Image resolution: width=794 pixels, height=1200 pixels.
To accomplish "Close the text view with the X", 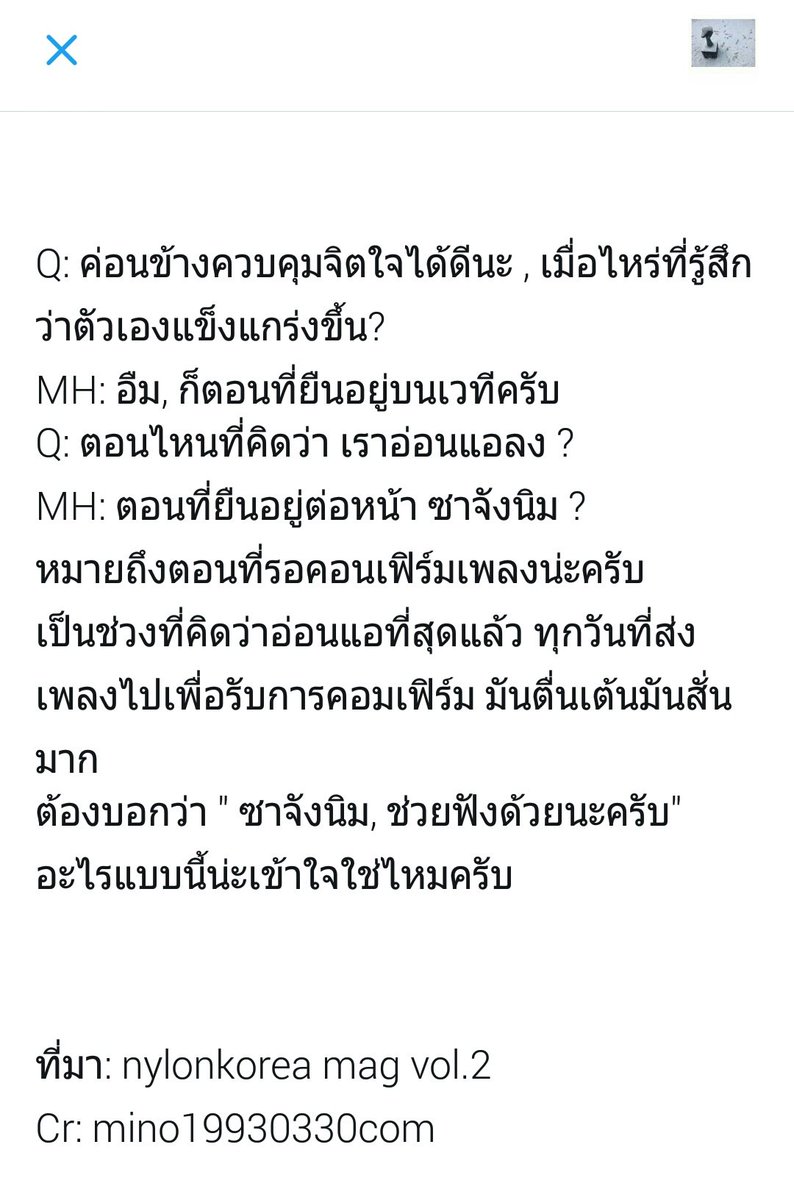I will [x=61, y=49].
